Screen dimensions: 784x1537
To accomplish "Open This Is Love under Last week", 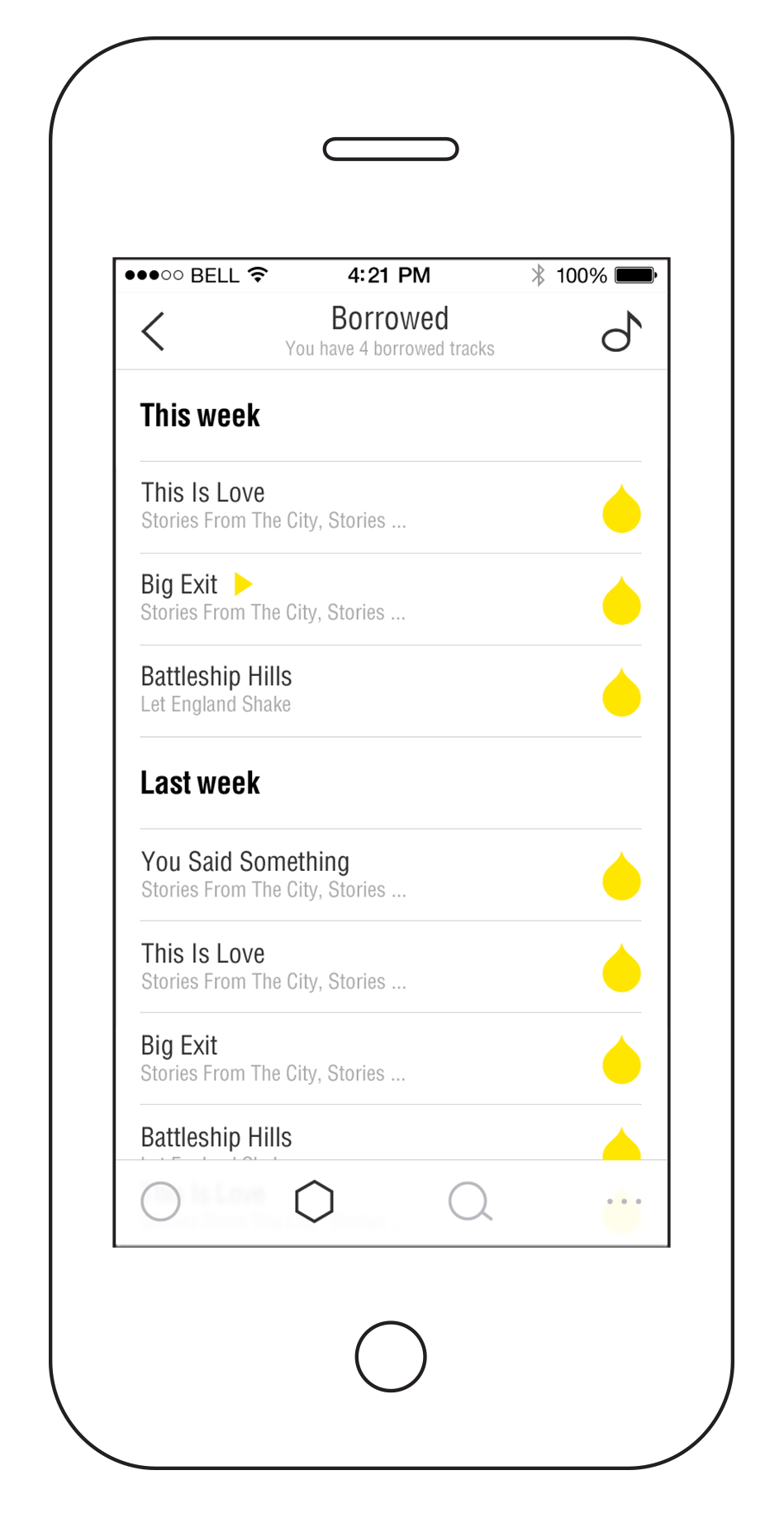I will (391, 967).
